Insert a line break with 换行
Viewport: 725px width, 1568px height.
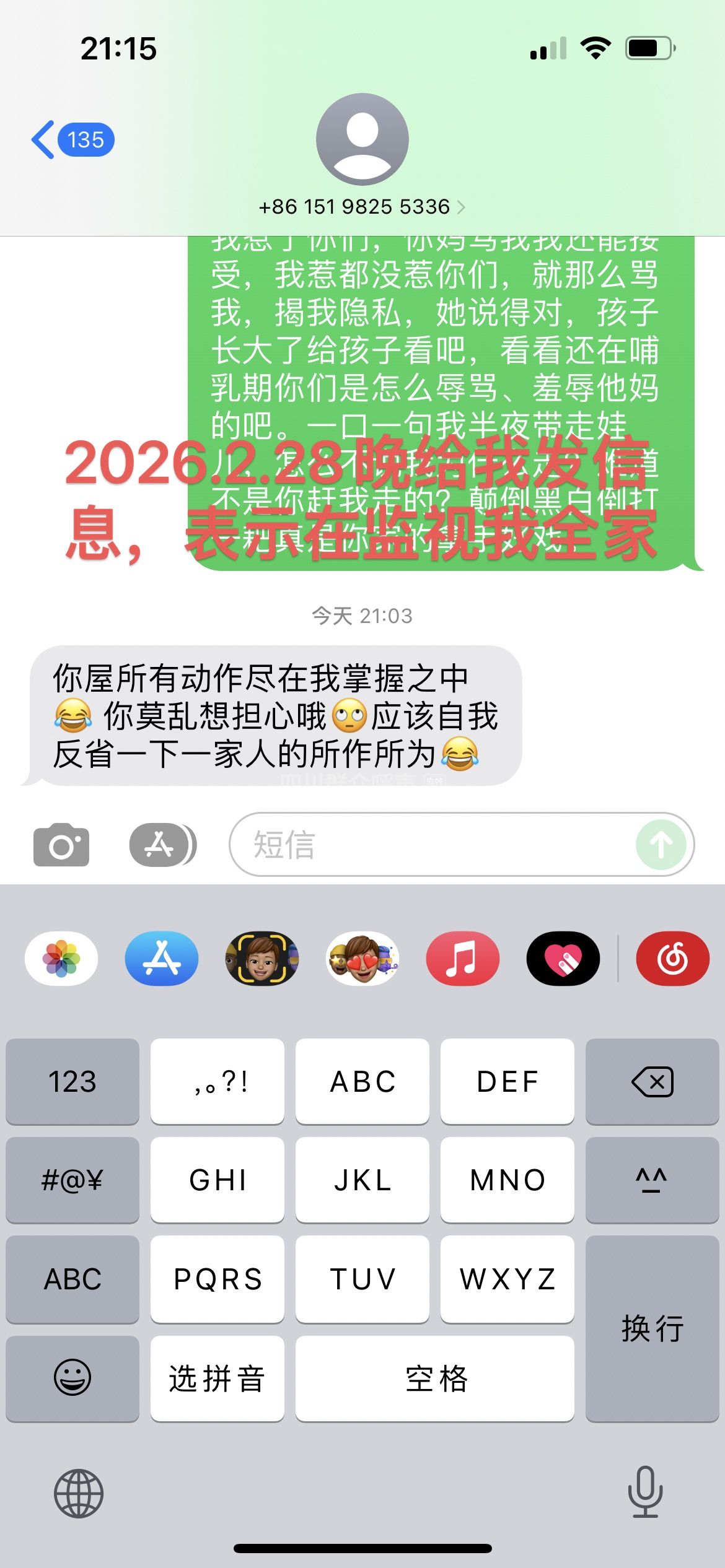tap(652, 1328)
